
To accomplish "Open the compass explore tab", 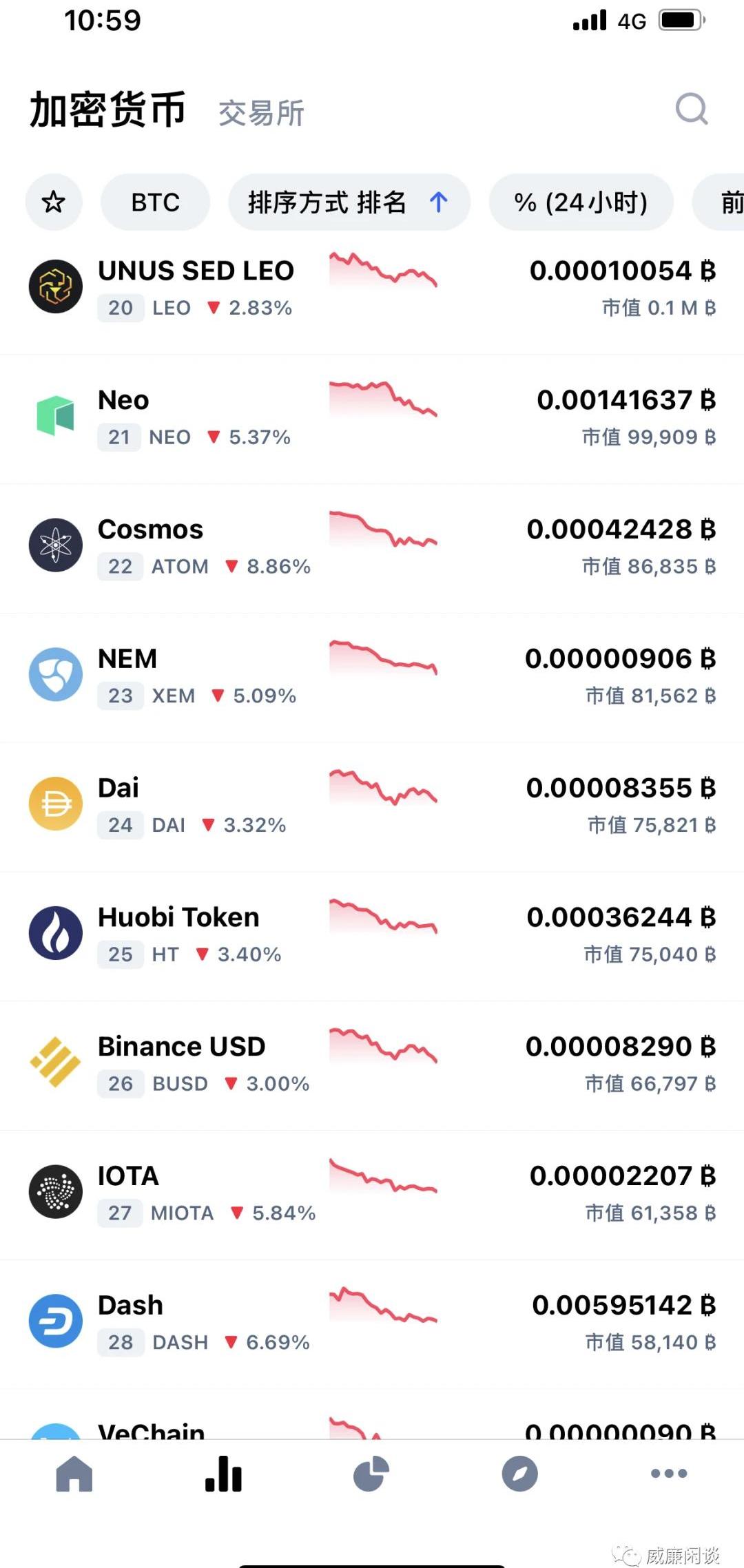I will [520, 1474].
